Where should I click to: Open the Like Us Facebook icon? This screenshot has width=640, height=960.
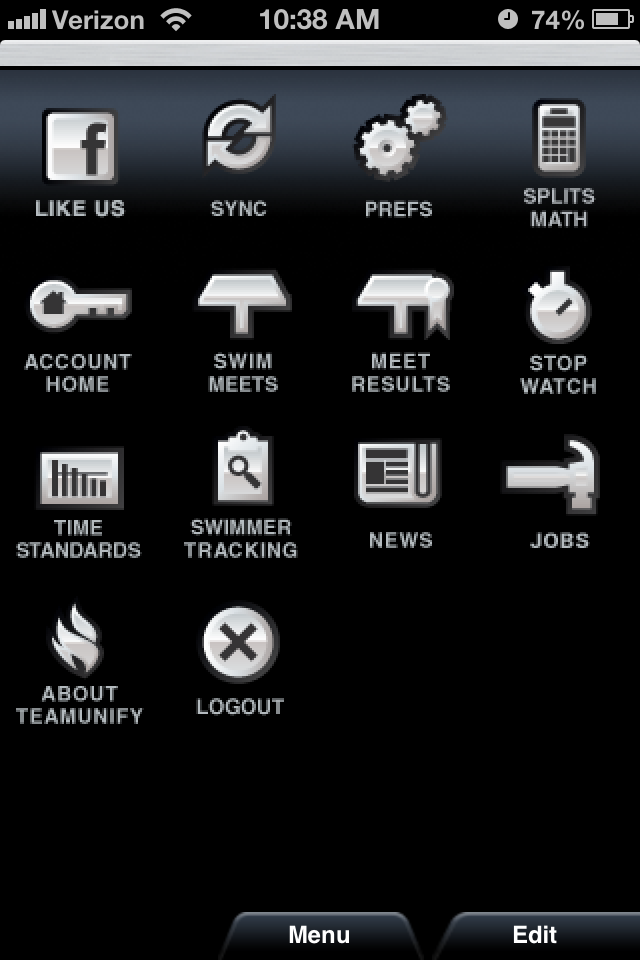tap(80, 147)
